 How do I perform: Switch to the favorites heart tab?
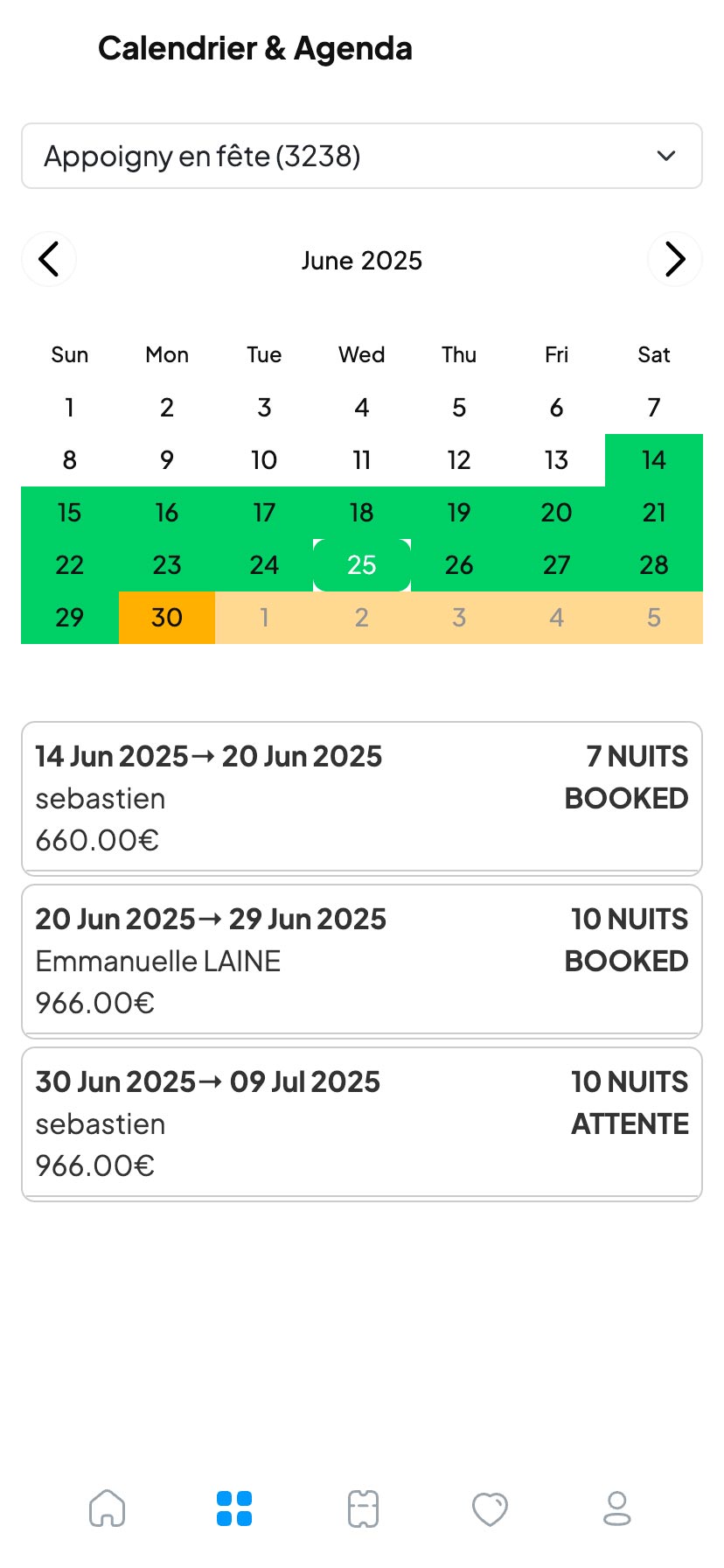490,1508
